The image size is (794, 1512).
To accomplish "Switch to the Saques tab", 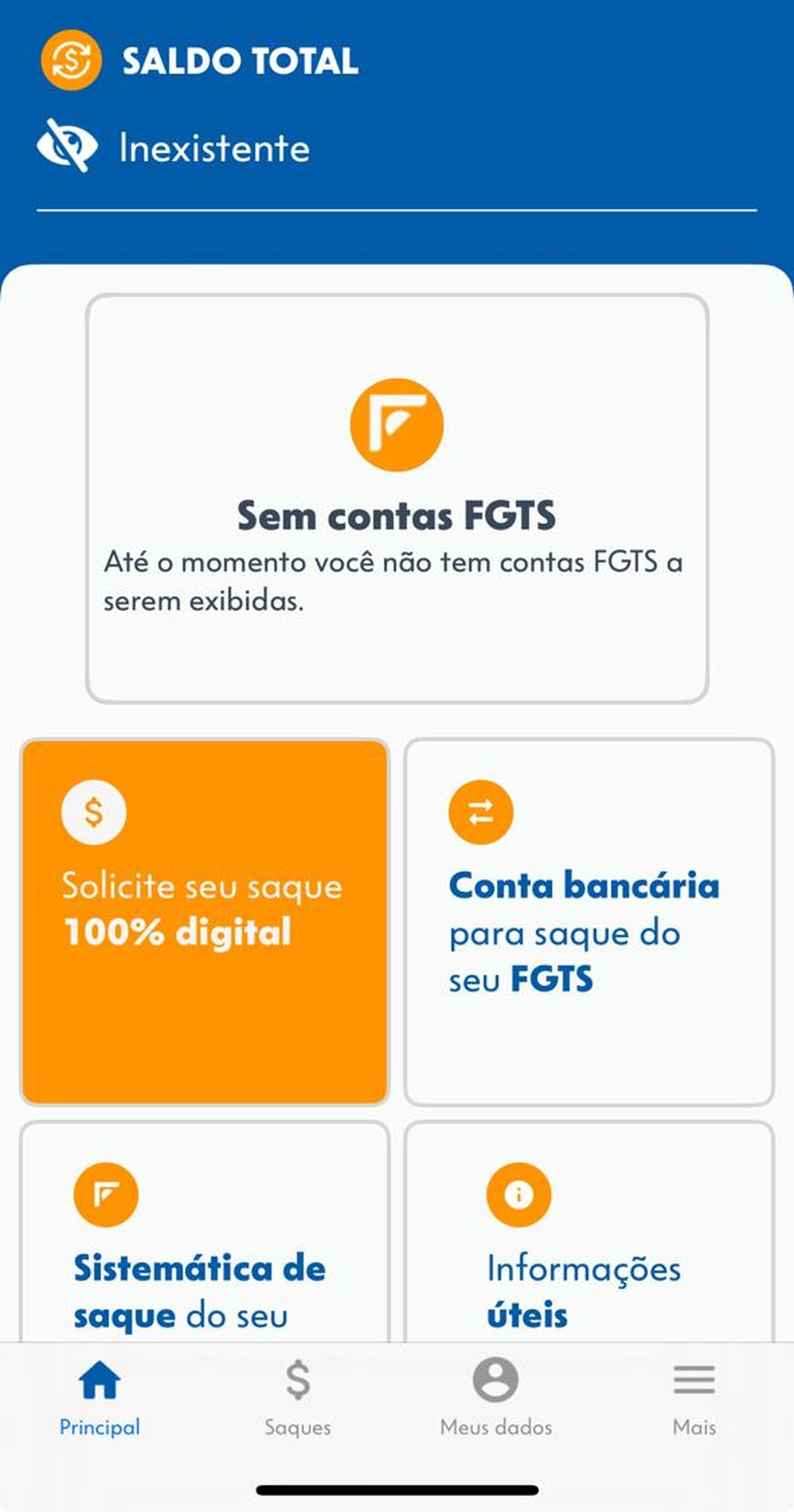I will click(x=298, y=1399).
